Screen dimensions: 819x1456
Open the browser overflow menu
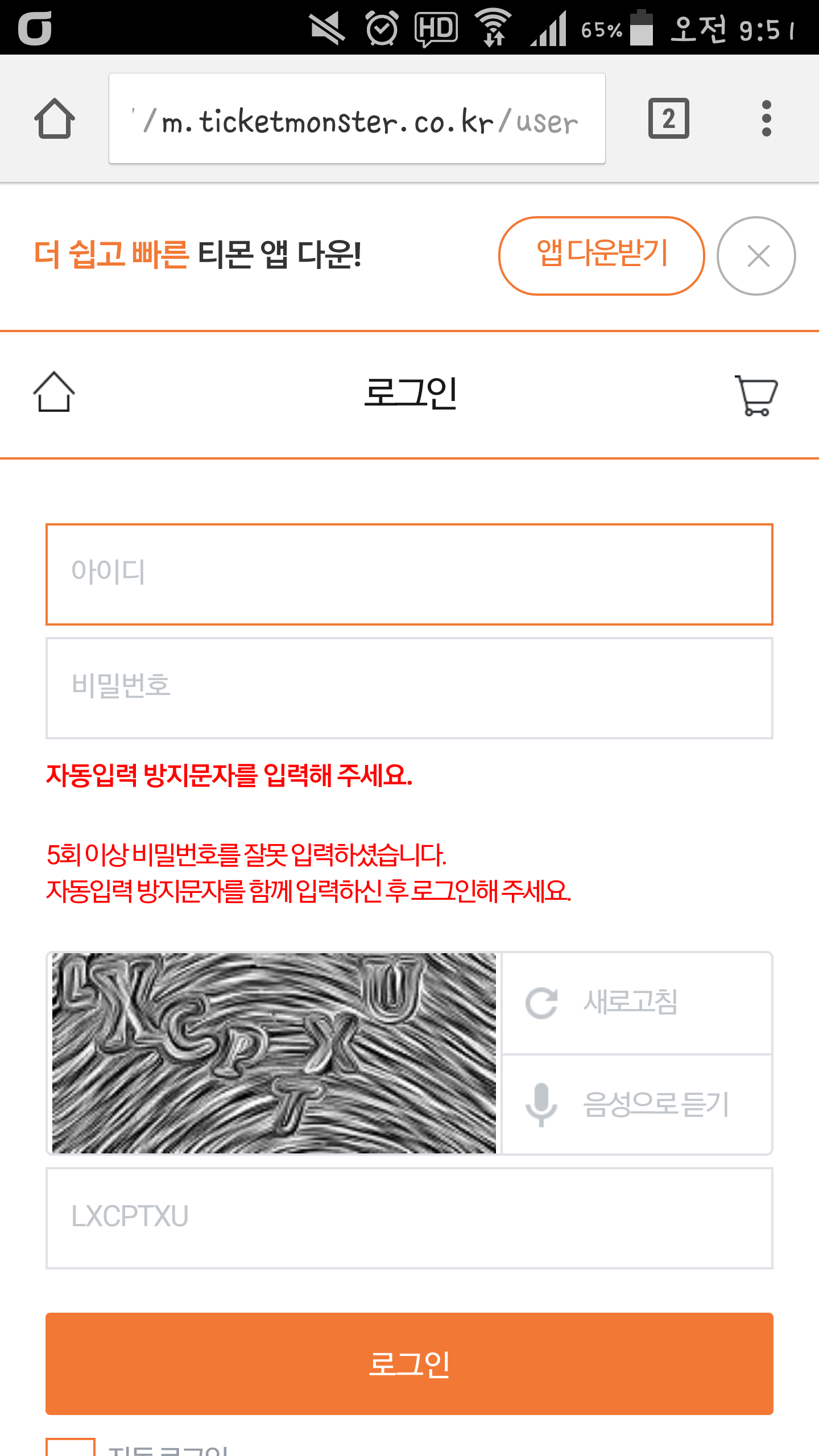tap(766, 119)
